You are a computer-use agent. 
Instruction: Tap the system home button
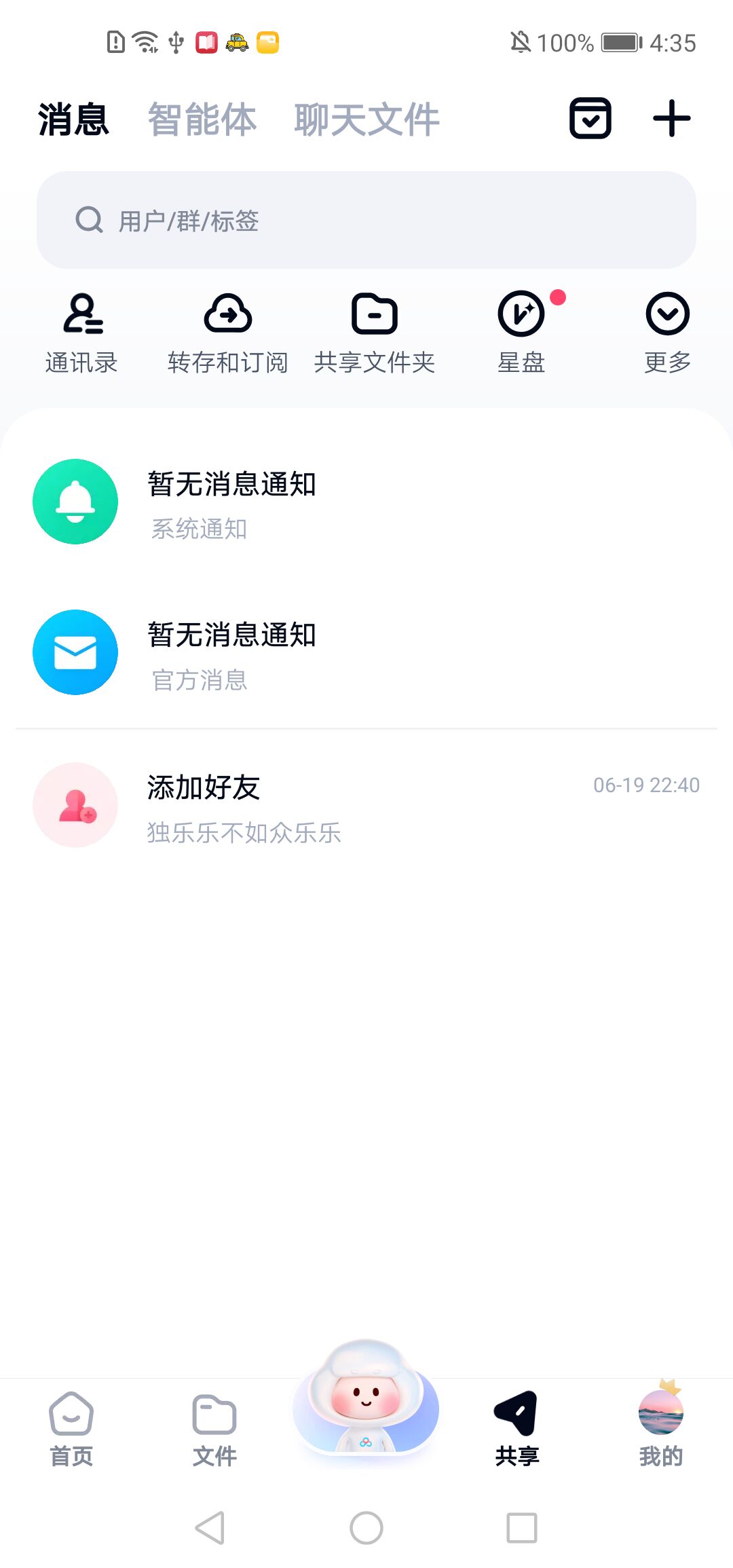coord(366,1528)
